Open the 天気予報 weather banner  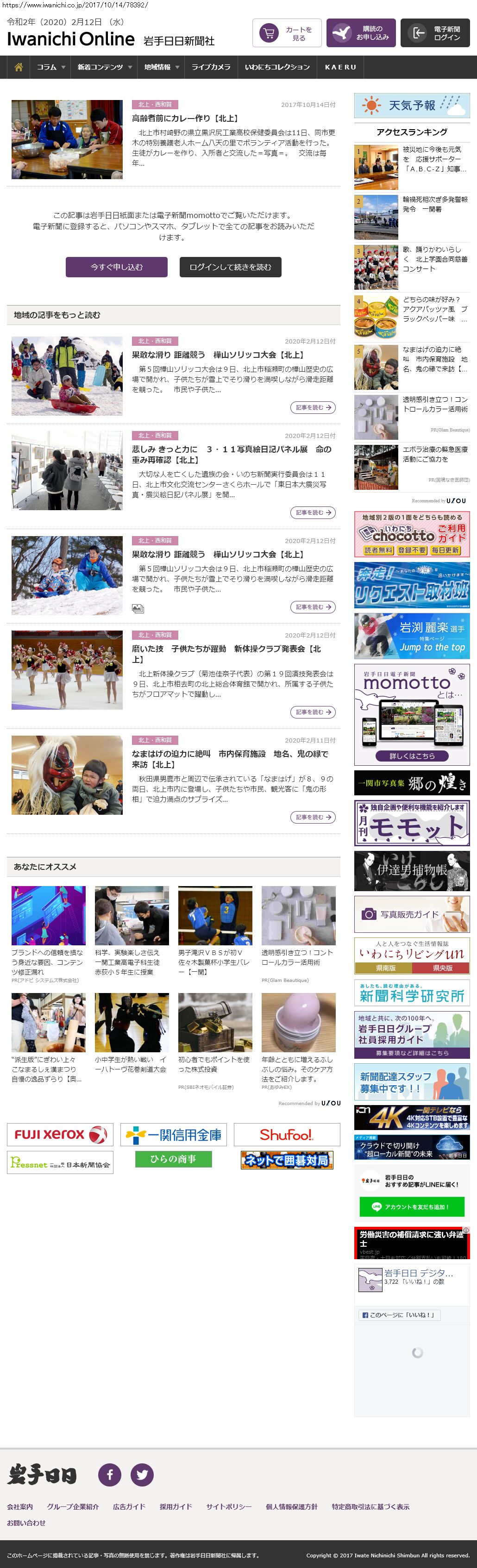point(412,105)
